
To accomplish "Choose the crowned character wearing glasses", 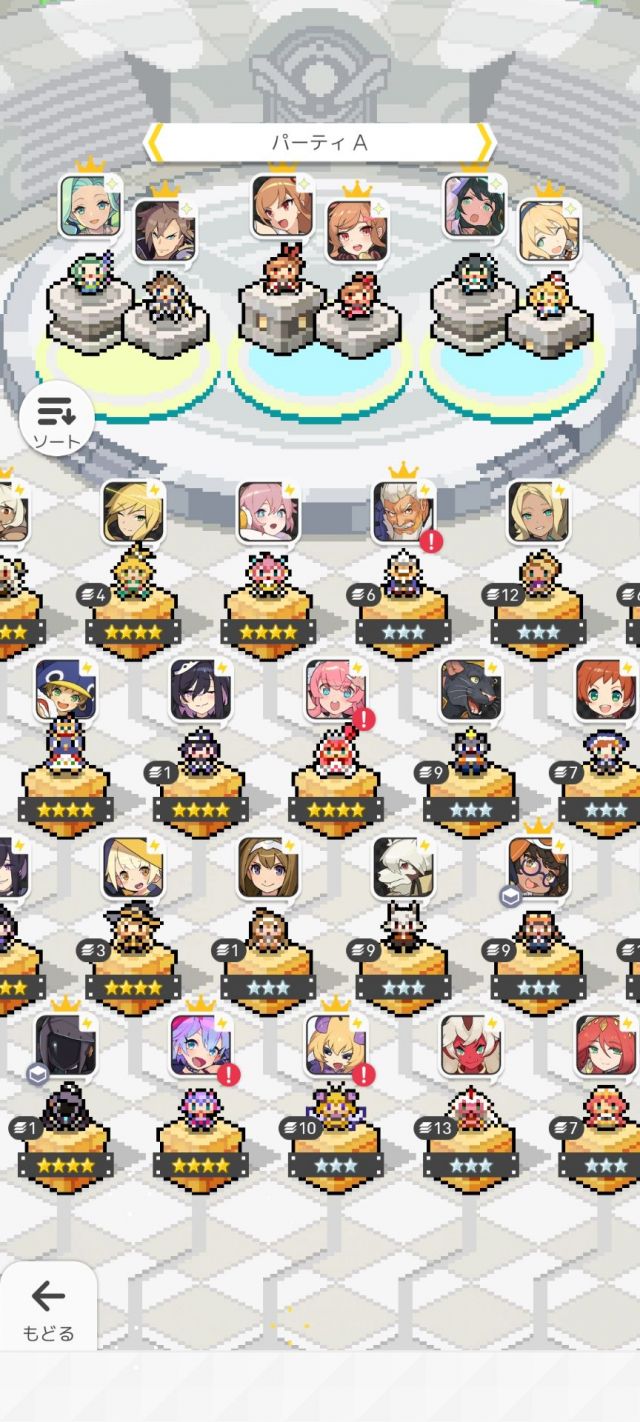I will tap(538, 867).
